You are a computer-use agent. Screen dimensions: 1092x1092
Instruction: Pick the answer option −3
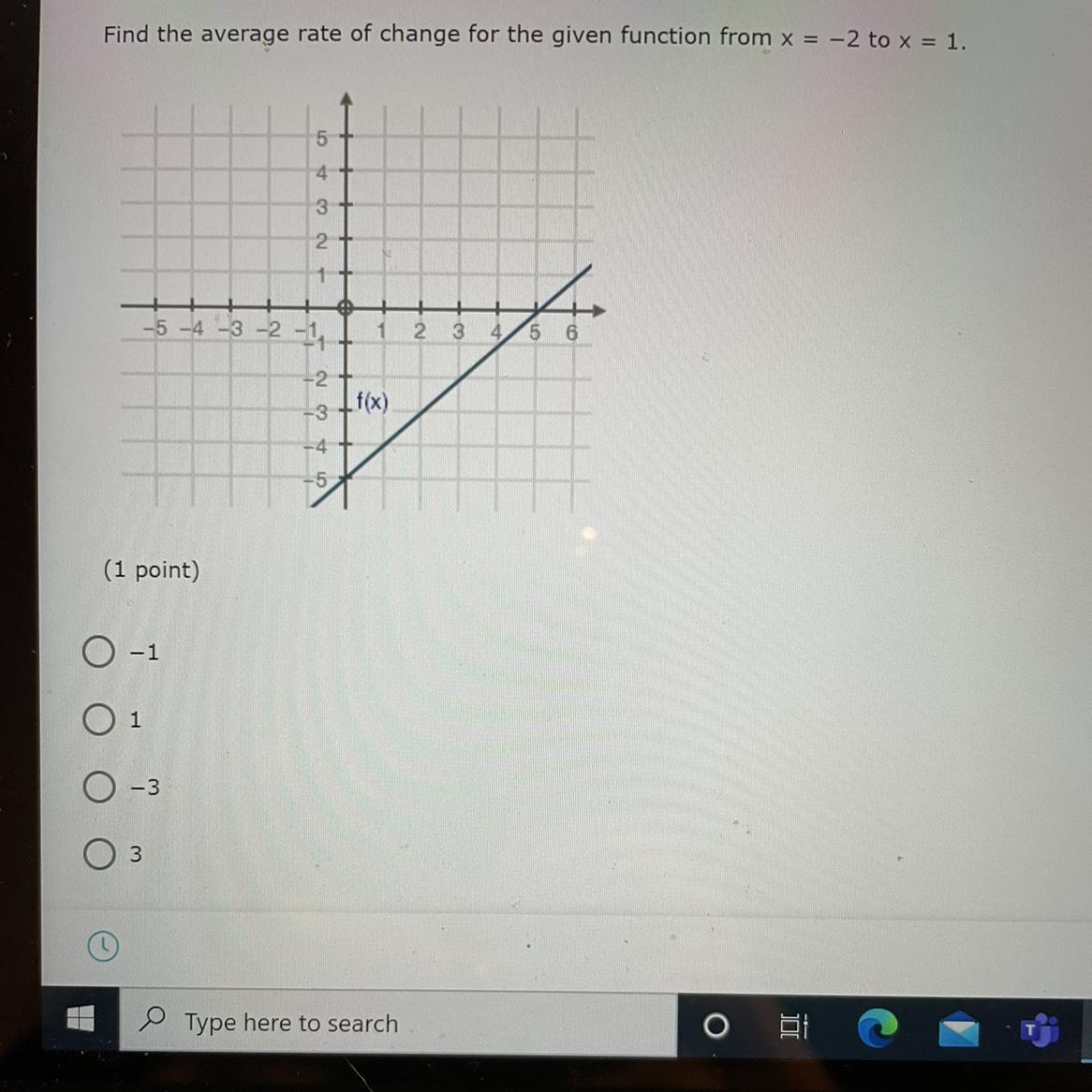click(x=98, y=787)
